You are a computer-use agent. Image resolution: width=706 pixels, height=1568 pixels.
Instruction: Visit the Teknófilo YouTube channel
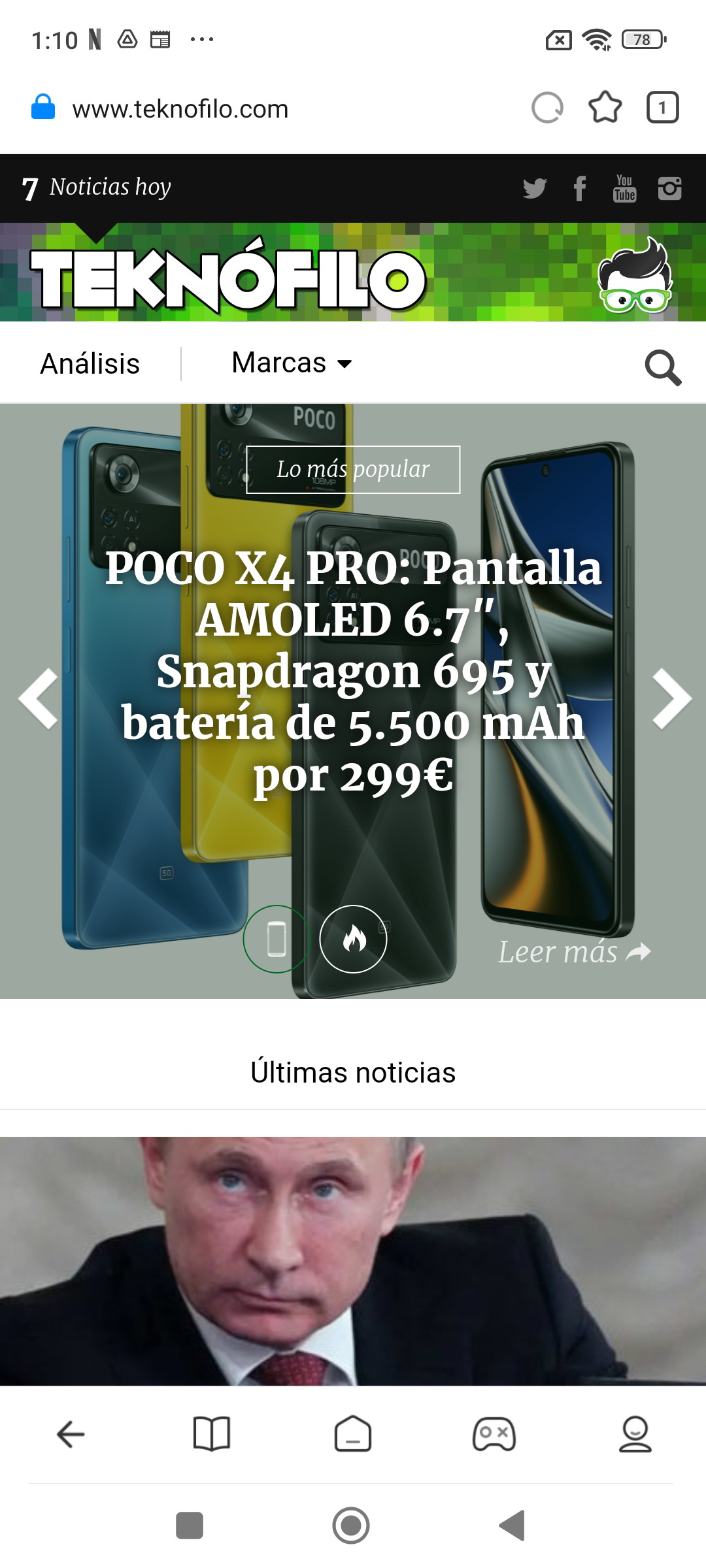[624, 188]
